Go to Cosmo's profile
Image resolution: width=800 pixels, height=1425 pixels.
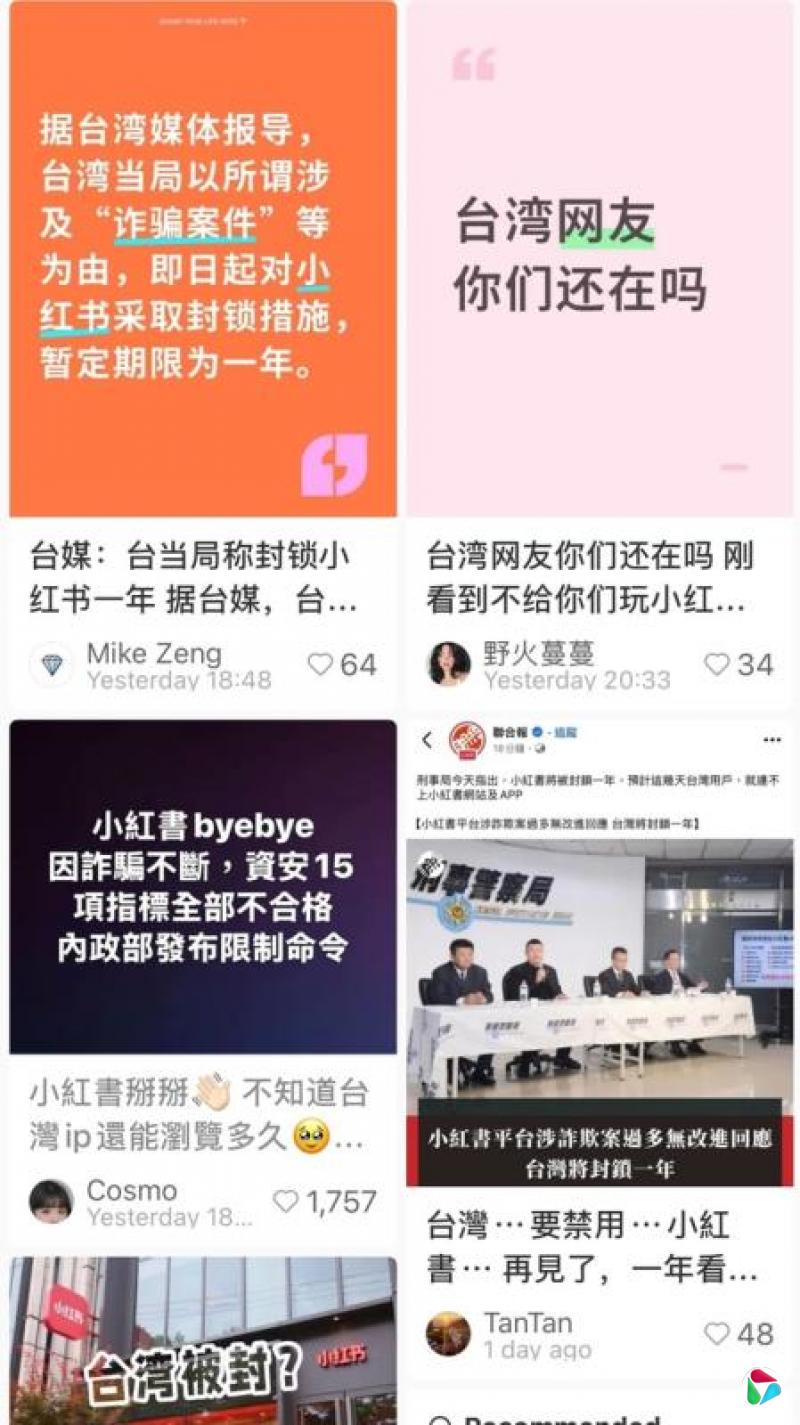pos(51,1201)
